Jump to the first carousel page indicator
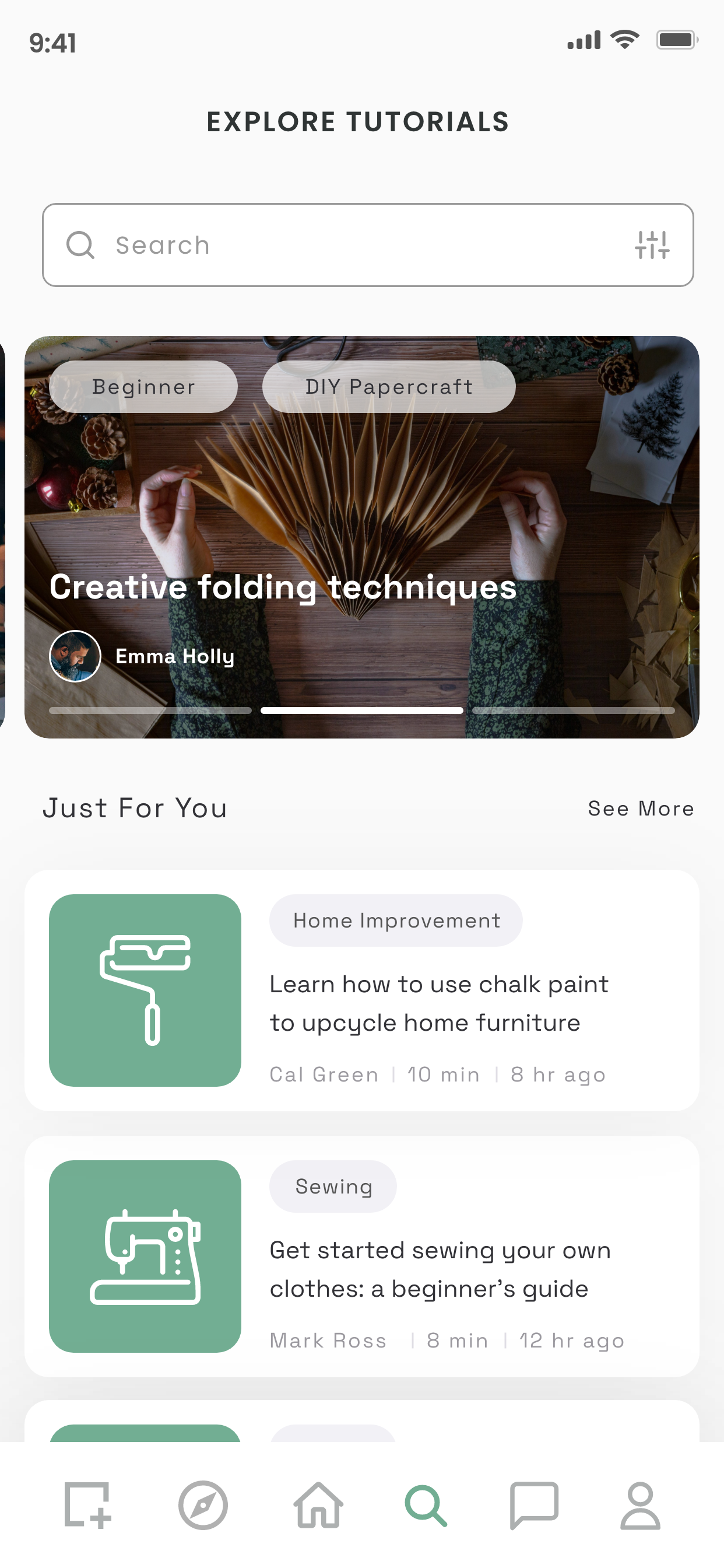Image resolution: width=724 pixels, height=1568 pixels. [150, 710]
